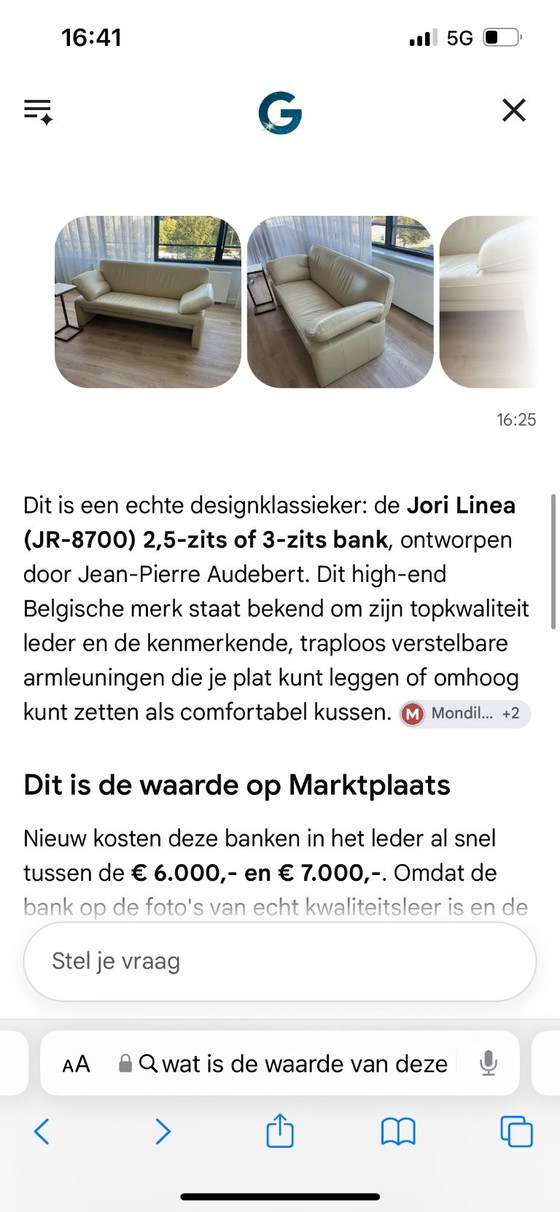Open the AI chat history icon
Image resolution: width=560 pixels, height=1212 pixels.
click(x=38, y=111)
